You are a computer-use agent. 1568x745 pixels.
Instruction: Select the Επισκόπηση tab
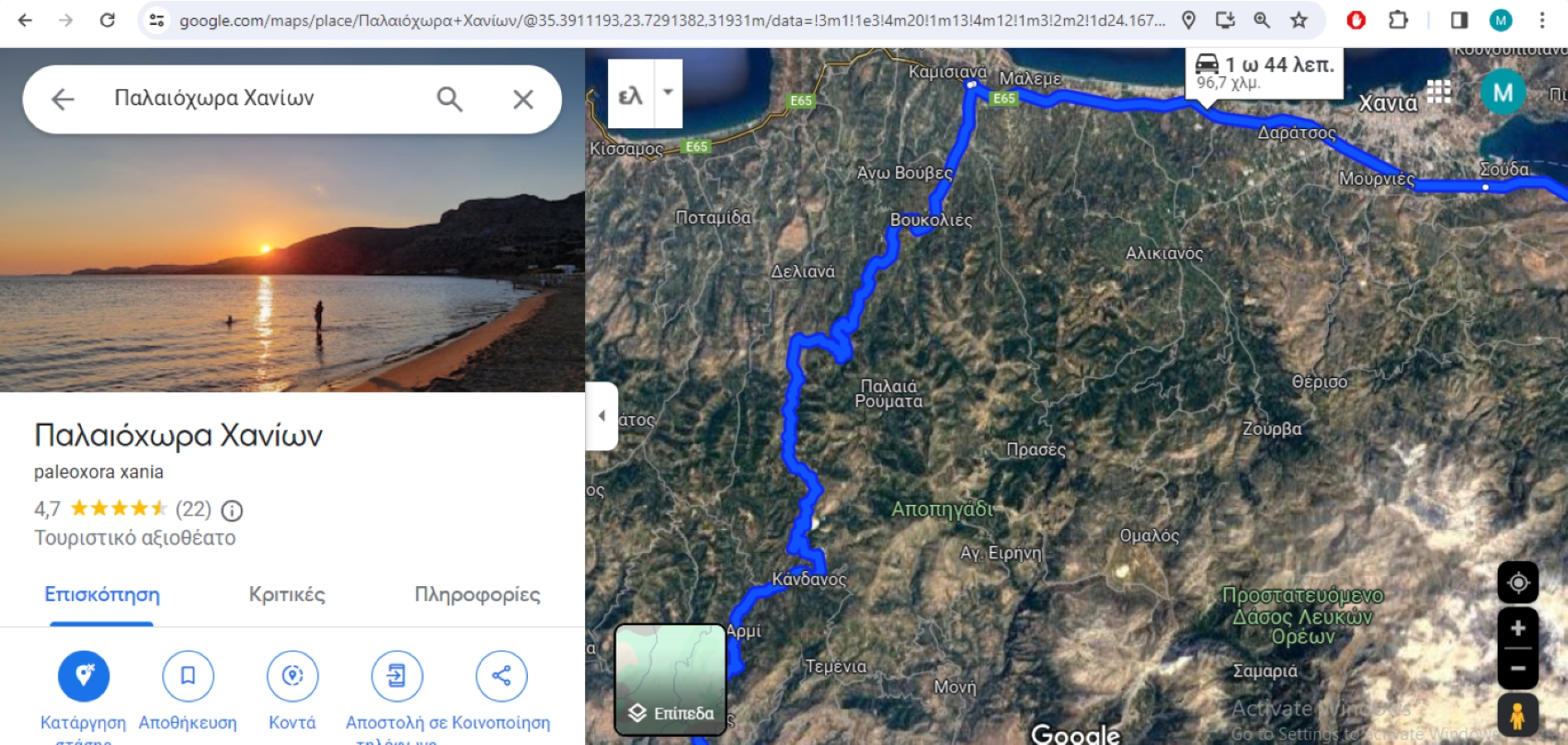click(x=102, y=594)
